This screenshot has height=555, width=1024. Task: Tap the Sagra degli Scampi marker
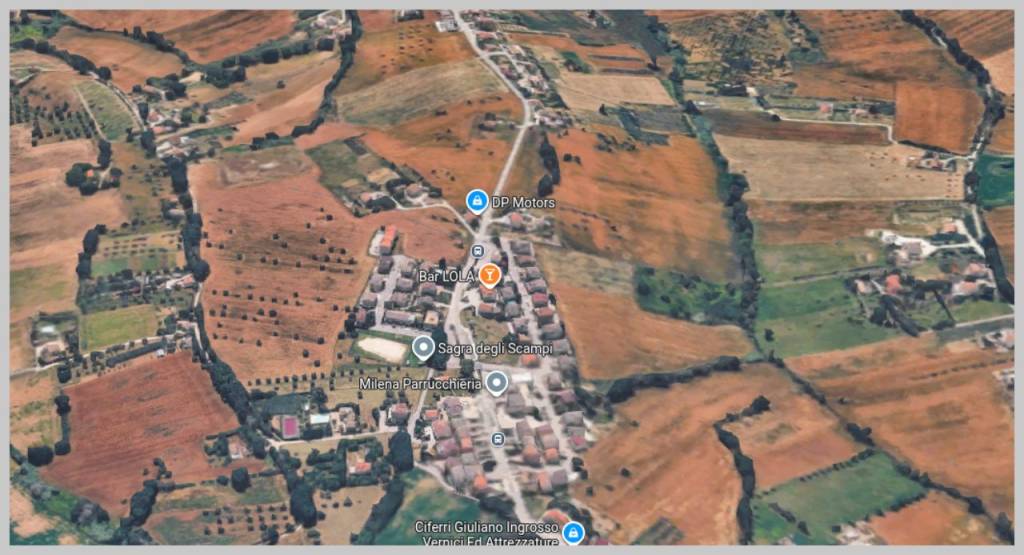tap(423, 348)
